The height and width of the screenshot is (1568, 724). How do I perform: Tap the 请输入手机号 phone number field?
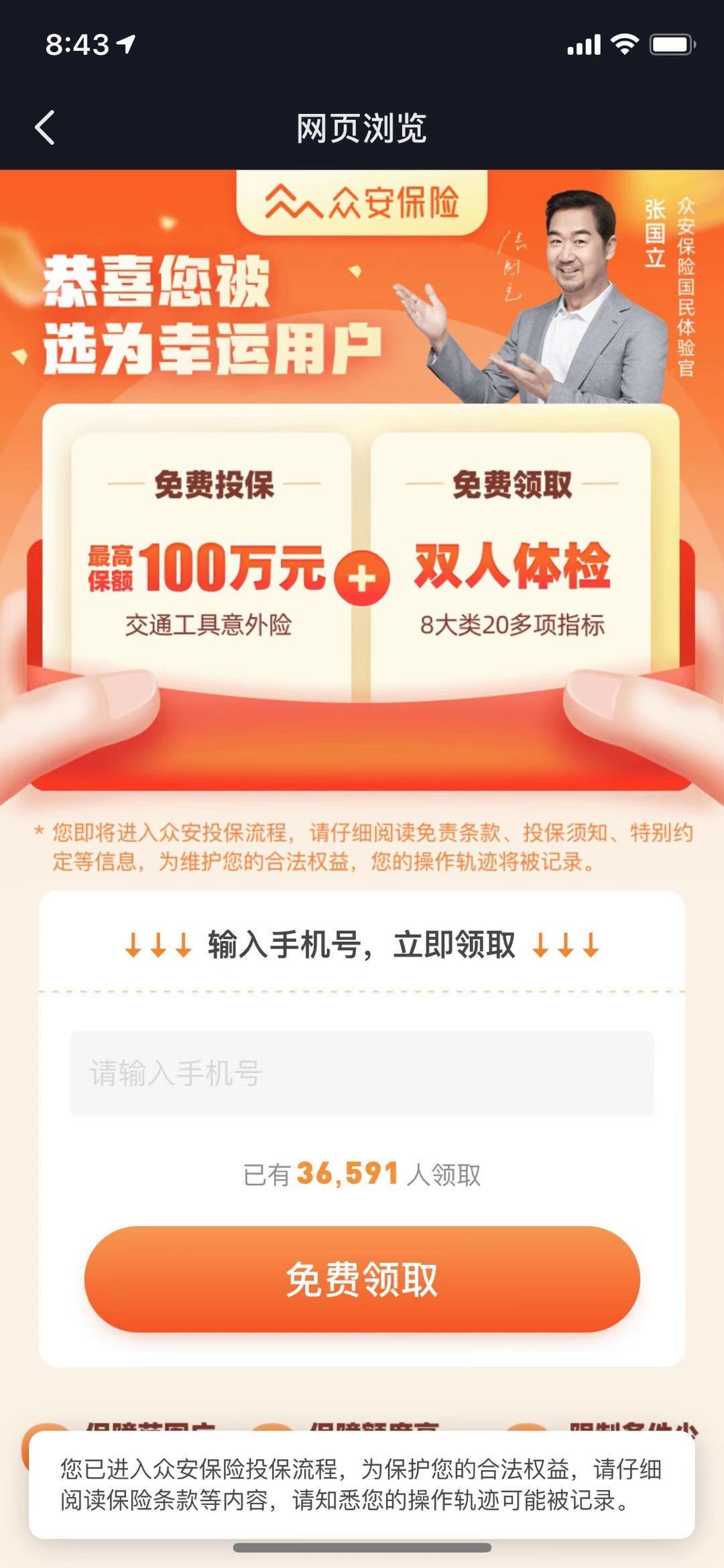point(362,1073)
